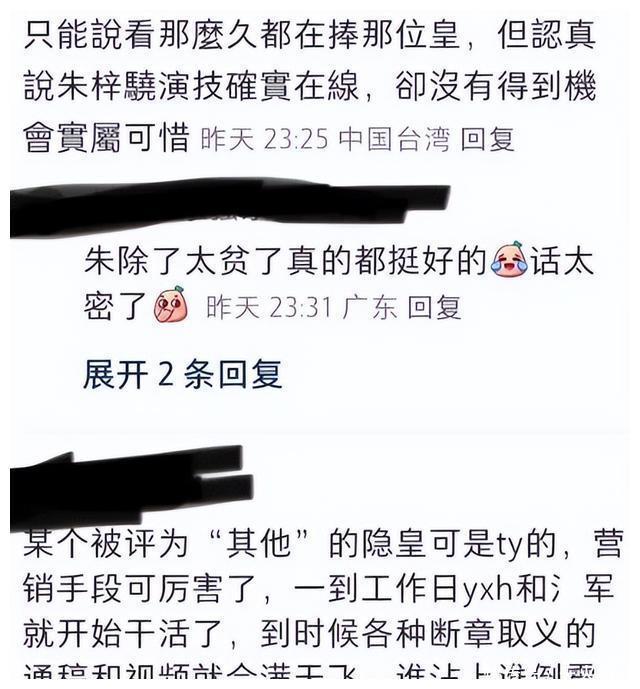Reply to the 广东 comment about 话太密了
The height and width of the screenshot is (689, 640).
click(x=434, y=307)
